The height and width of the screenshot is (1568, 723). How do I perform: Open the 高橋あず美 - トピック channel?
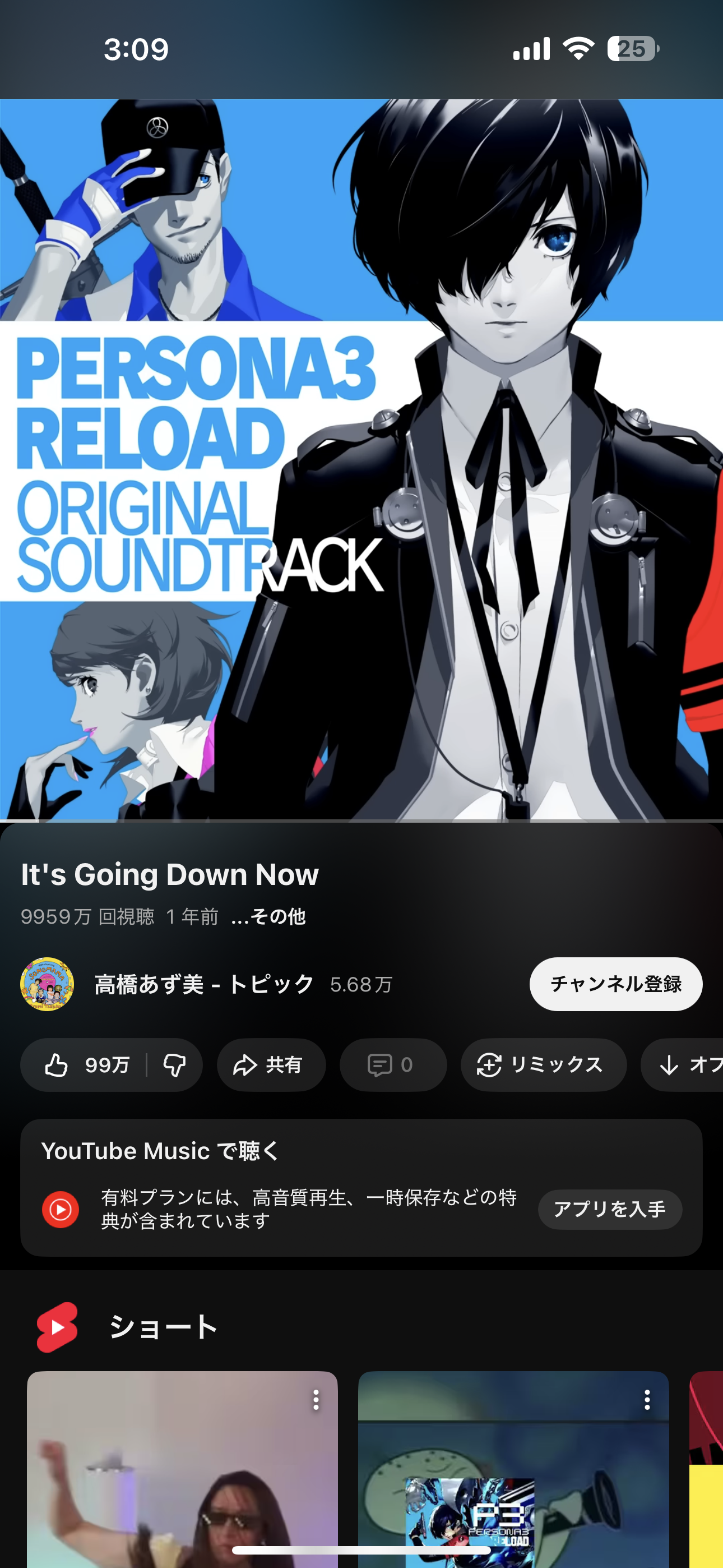pyautogui.click(x=204, y=984)
